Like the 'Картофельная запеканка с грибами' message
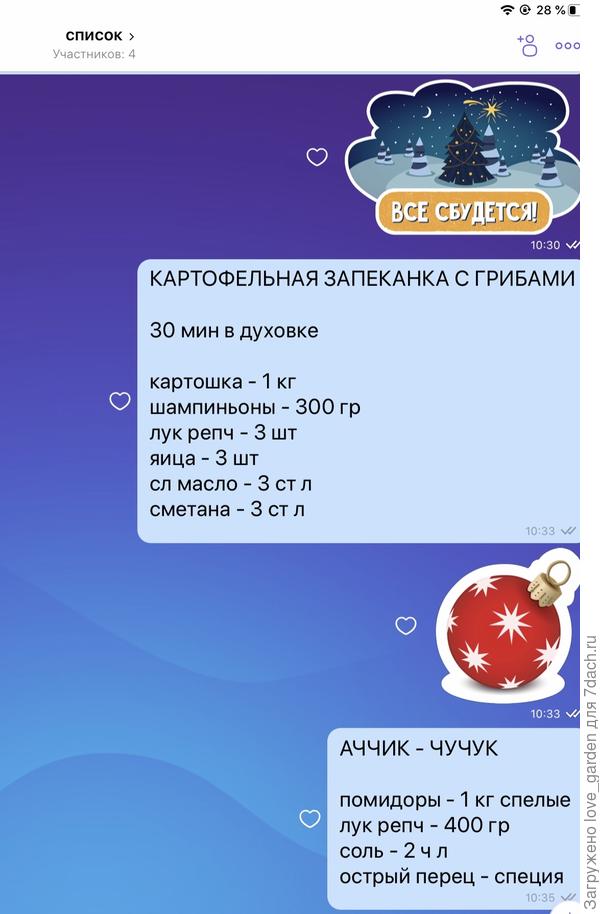Viewport: 600px width, 914px height. (x=119, y=401)
